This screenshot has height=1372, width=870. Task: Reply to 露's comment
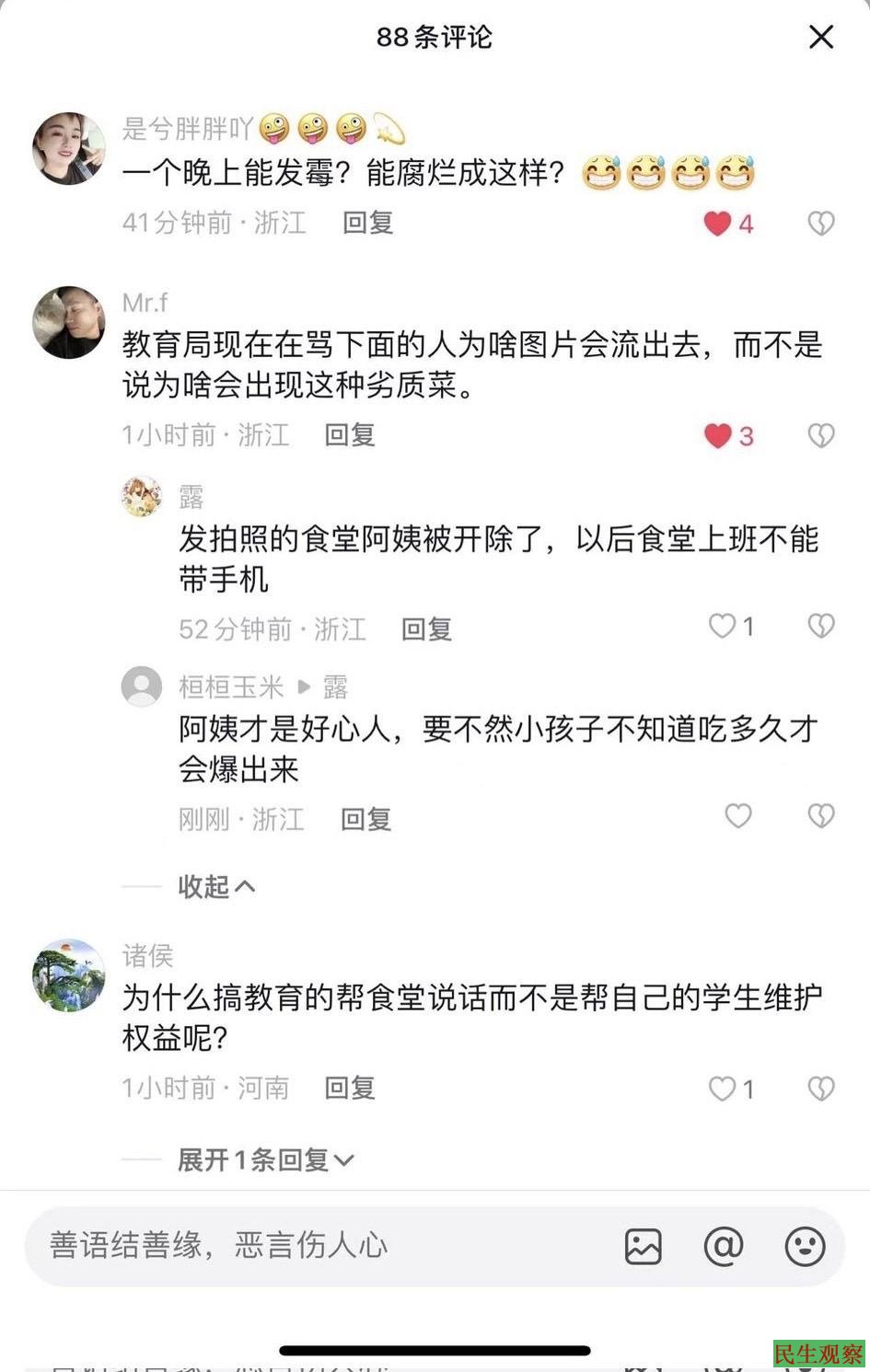[426, 629]
